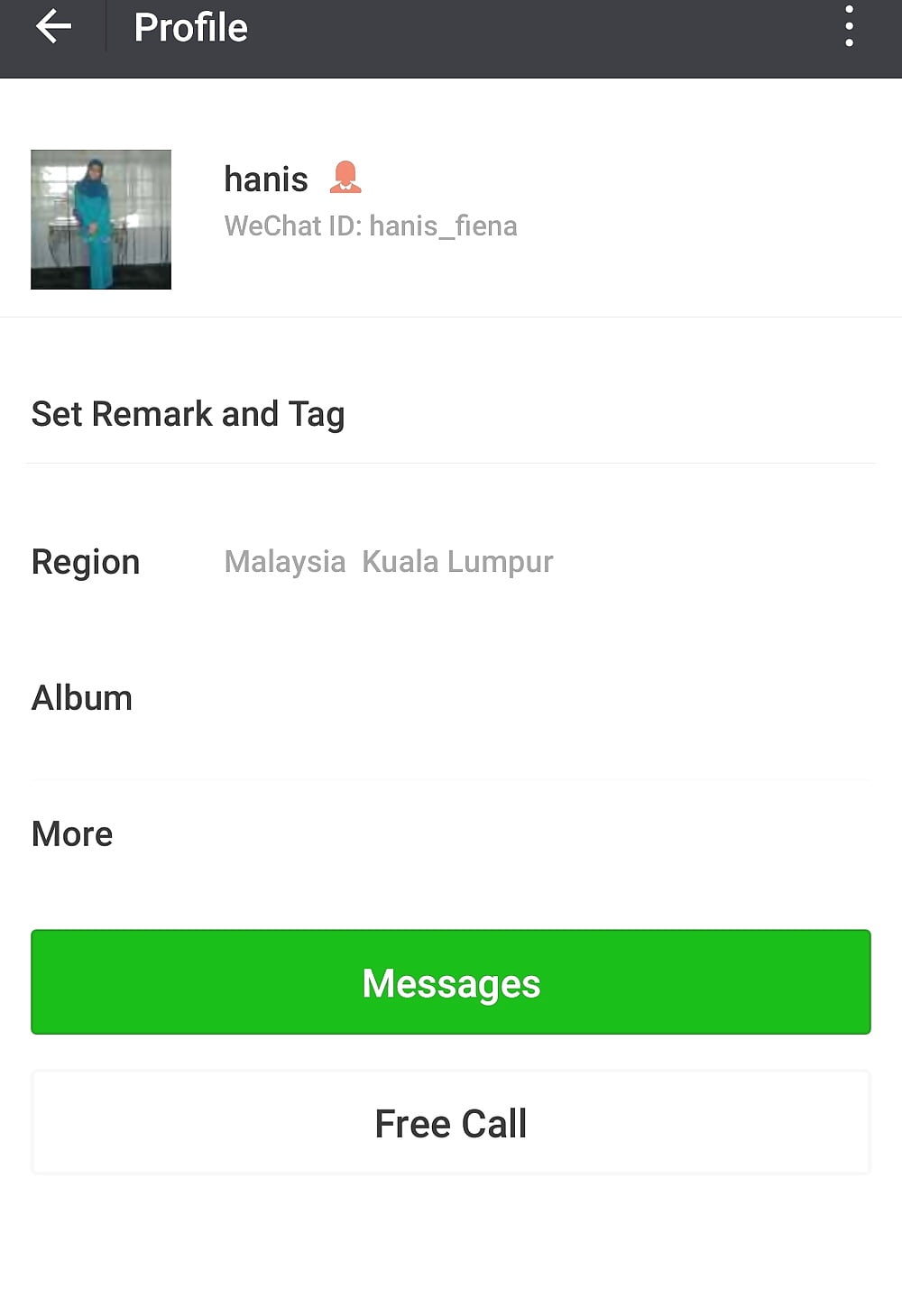Go back from the Profile screen
Screen dimensions: 902x1316
pos(53,27)
